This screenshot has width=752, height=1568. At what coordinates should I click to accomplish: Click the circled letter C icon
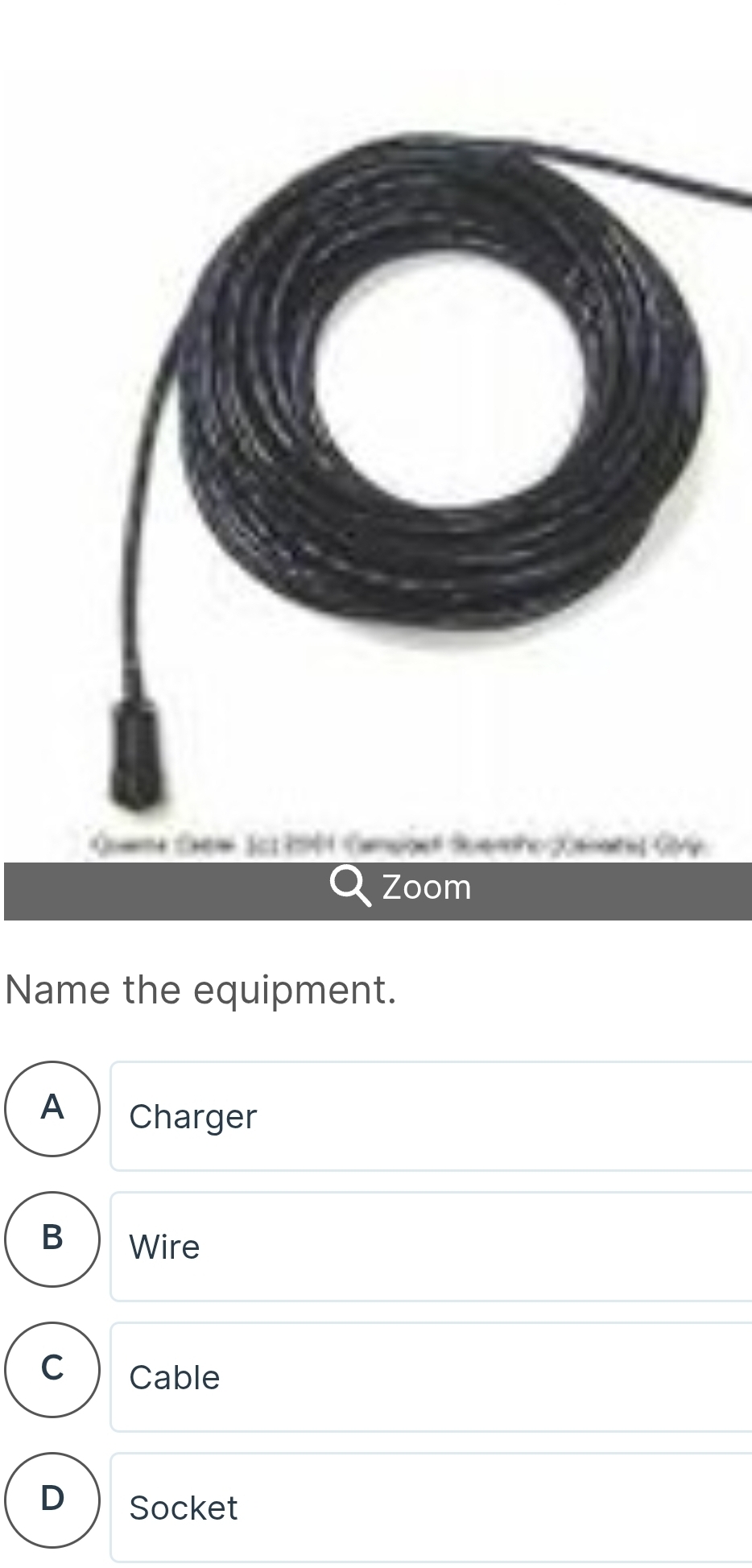point(52,1370)
